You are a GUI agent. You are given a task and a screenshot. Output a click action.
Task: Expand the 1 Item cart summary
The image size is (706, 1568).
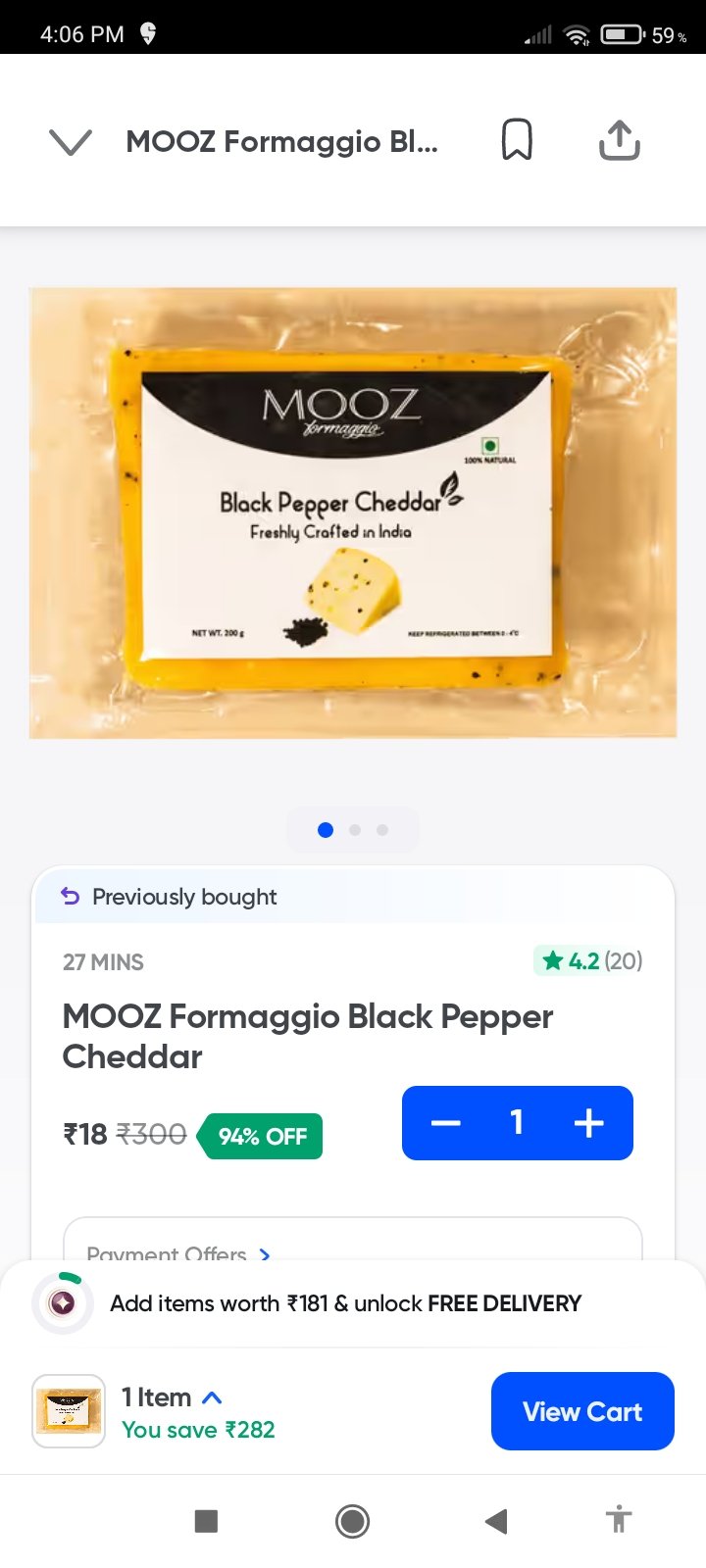point(173,1397)
